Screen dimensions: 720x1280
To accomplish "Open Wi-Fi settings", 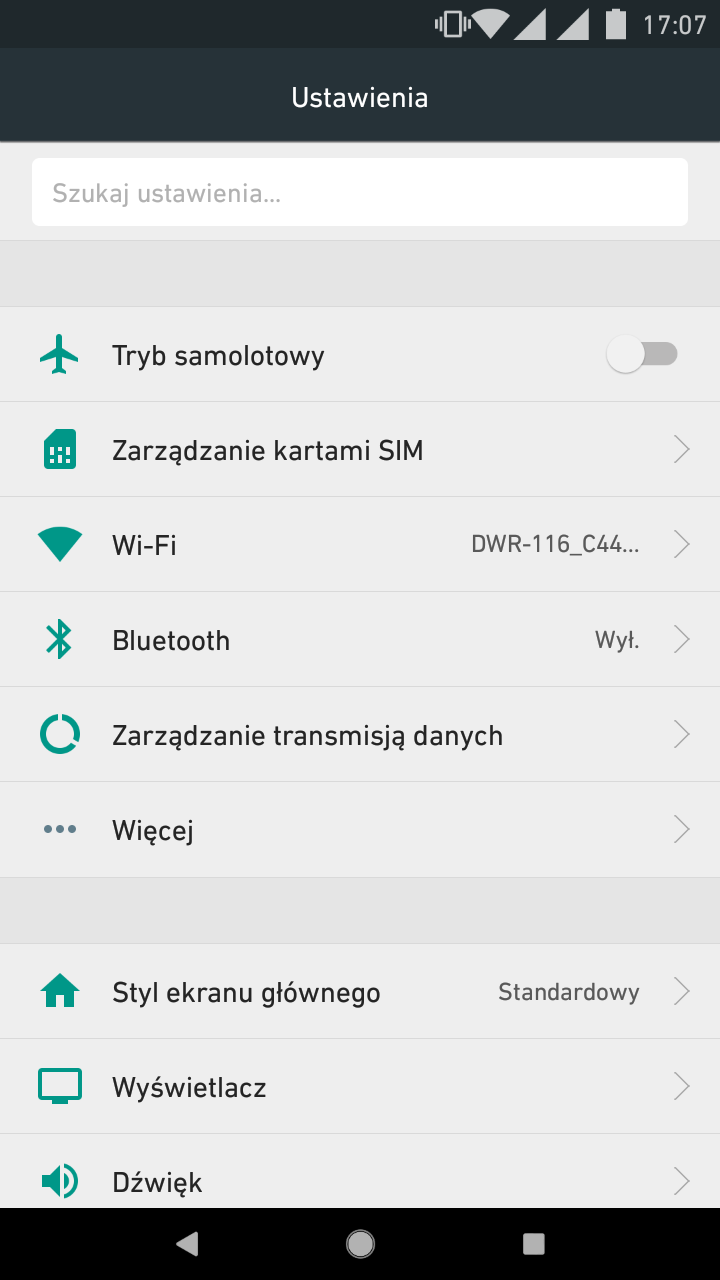I will click(360, 545).
